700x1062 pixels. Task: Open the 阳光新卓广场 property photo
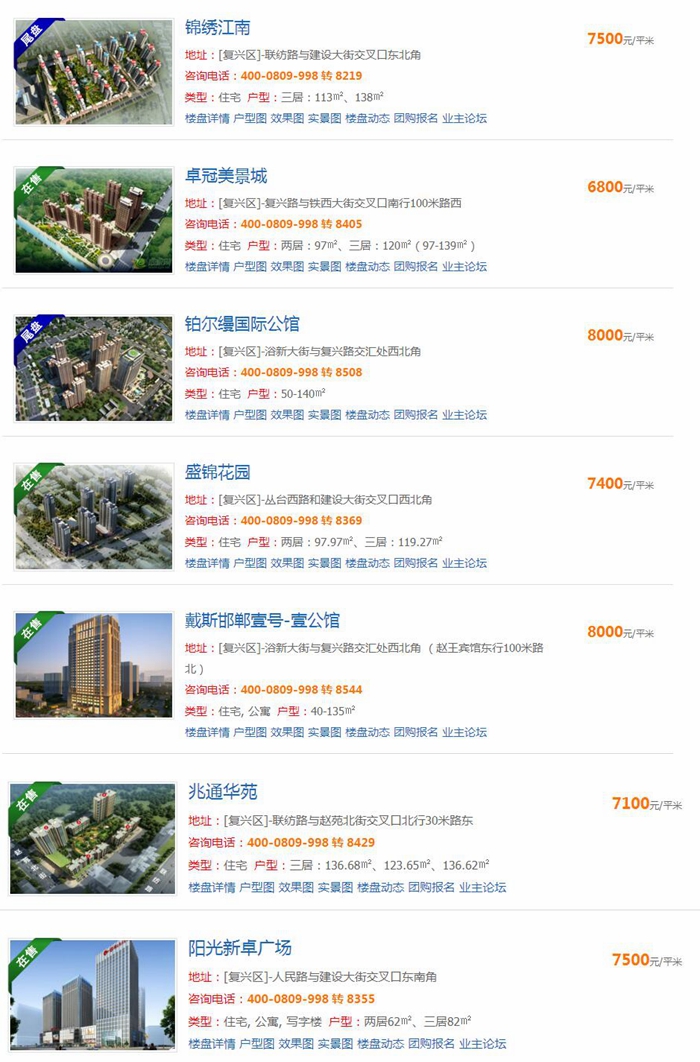pos(93,991)
